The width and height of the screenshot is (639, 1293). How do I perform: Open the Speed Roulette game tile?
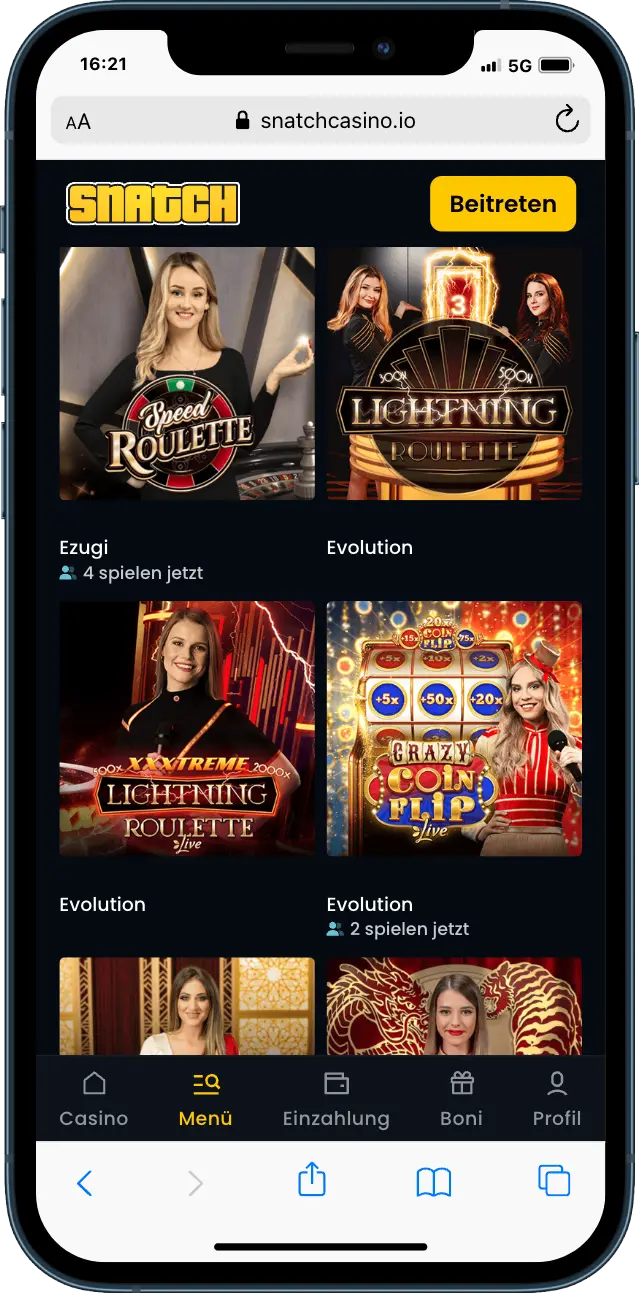187,373
